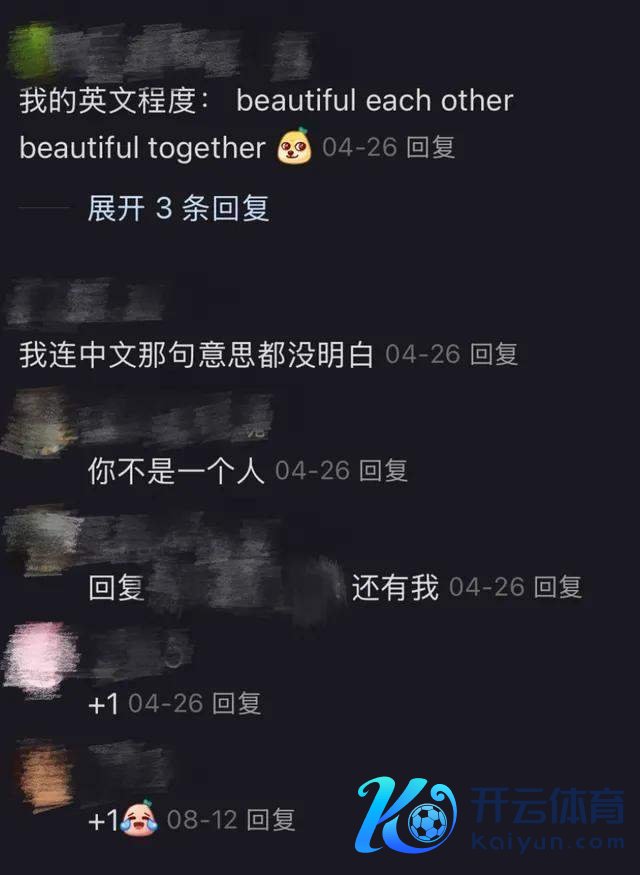Tap 回复 next to the 还有我 comment
Image resolution: width=640 pixels, height=875 pixels.
(557, 587)
